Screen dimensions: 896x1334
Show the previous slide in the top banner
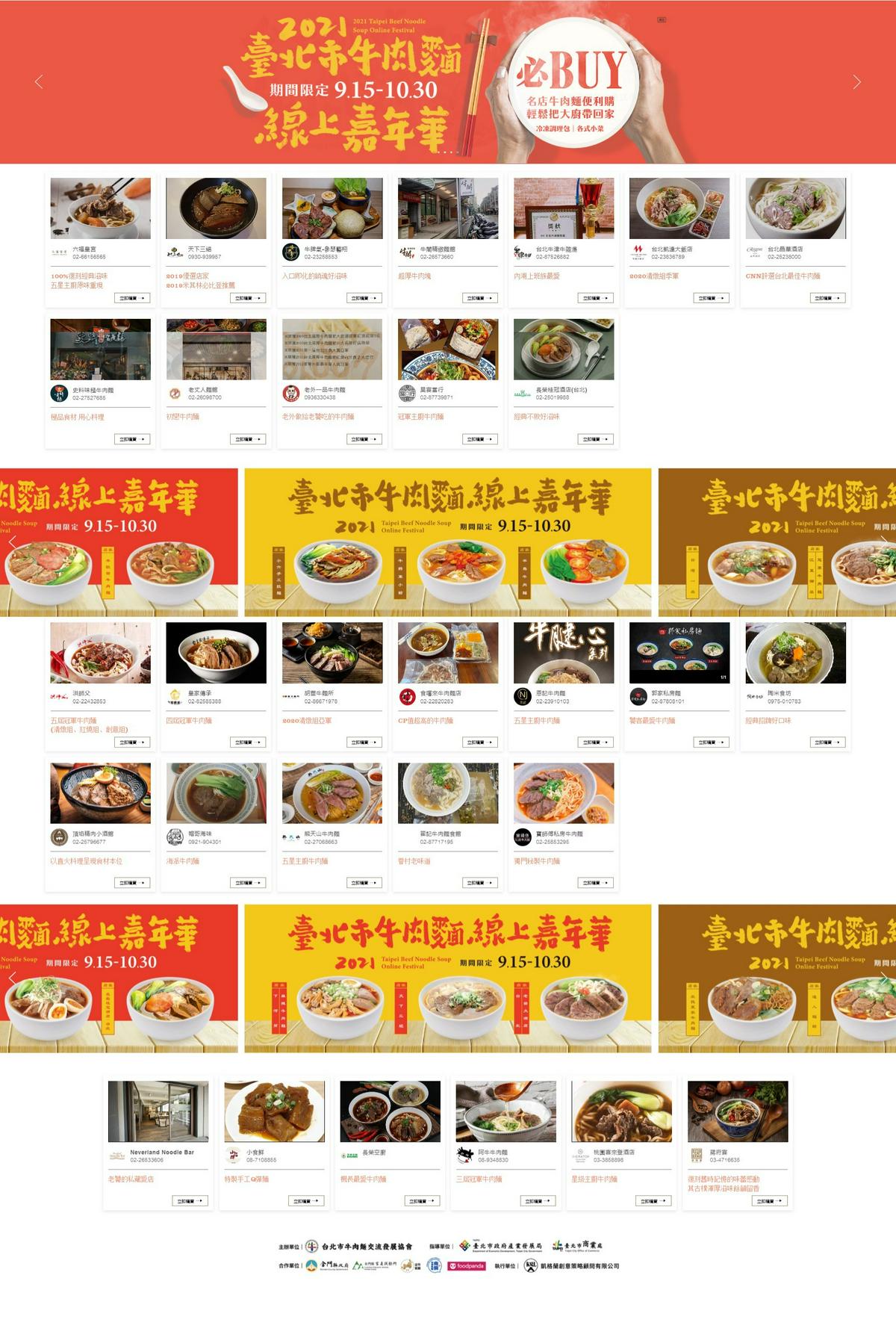click(39, 81)
